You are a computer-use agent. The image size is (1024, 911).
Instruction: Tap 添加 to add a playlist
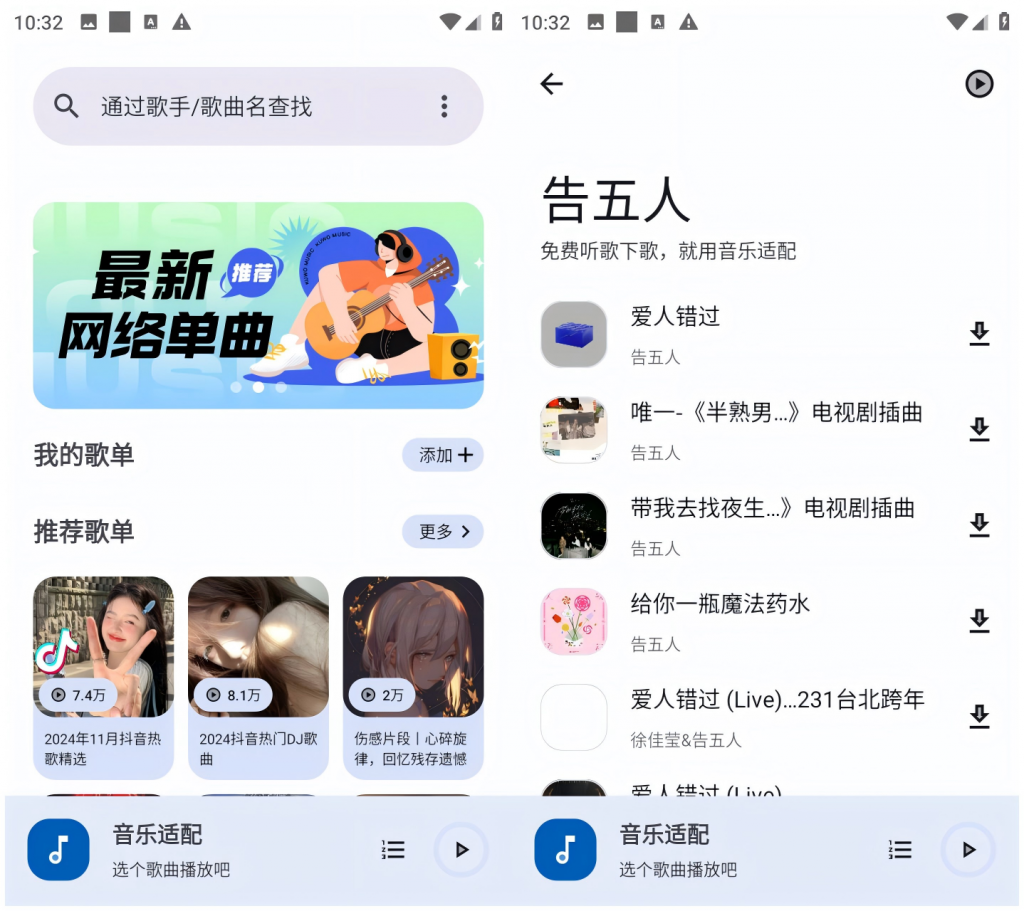(443, 455)
